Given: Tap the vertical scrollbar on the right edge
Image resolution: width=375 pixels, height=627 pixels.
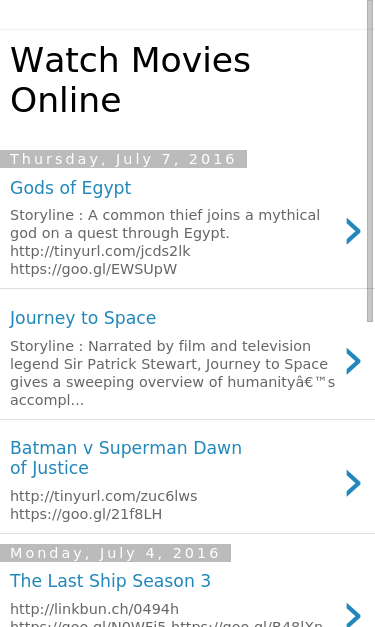Looking at the screenshot, I should (370, 160).
